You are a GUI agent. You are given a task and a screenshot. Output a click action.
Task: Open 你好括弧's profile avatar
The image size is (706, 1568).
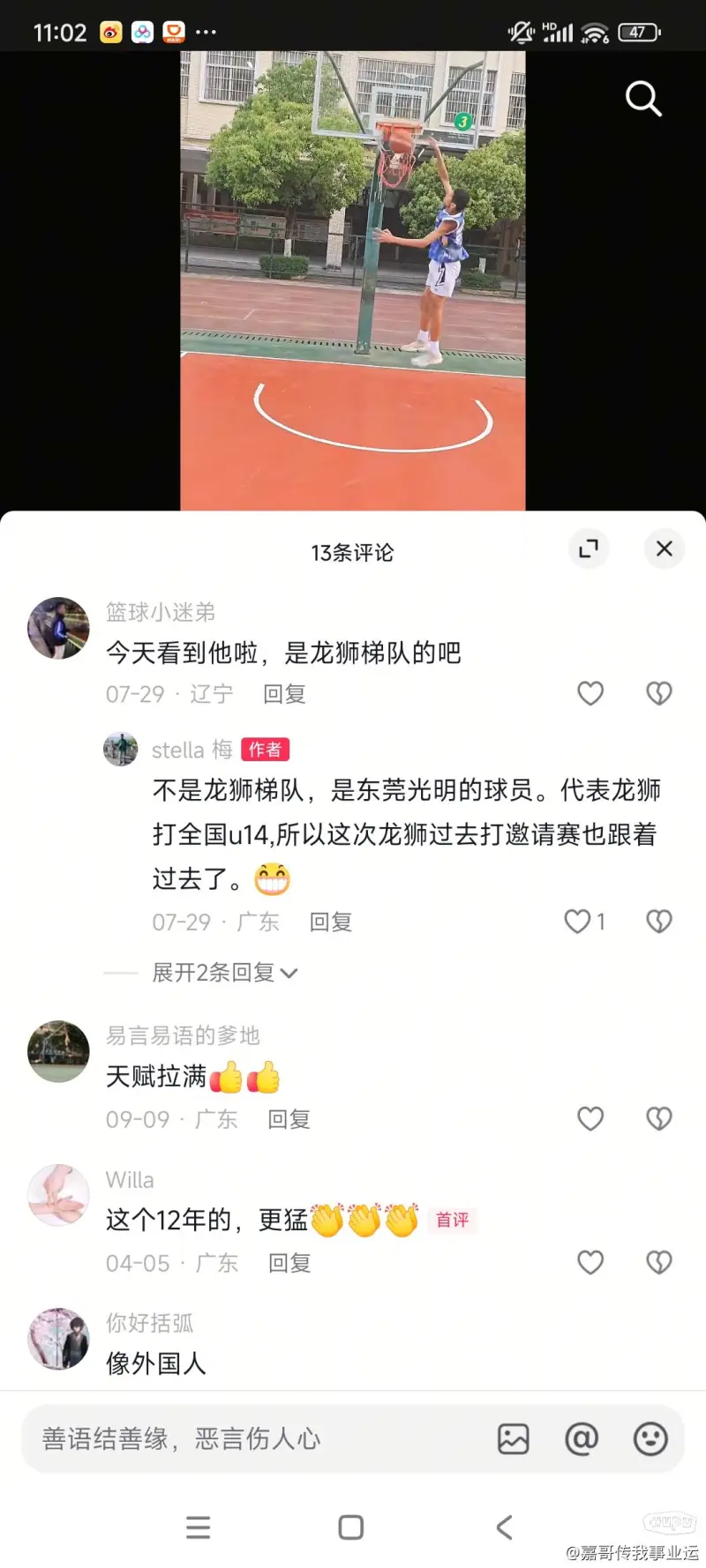click(x=58, y=1338)
